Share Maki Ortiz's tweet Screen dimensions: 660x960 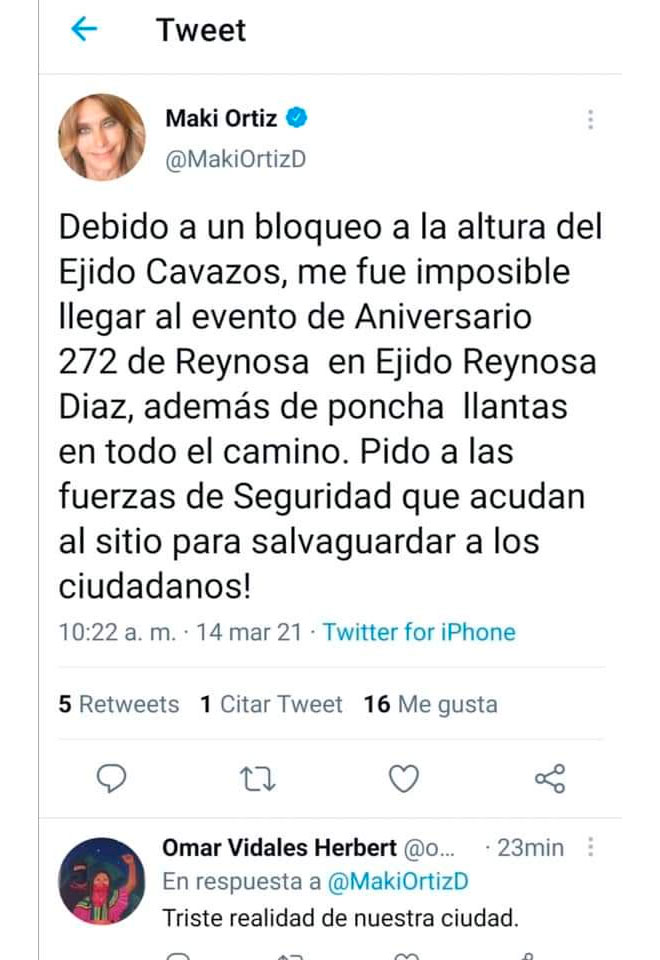[x=549, y=778]
